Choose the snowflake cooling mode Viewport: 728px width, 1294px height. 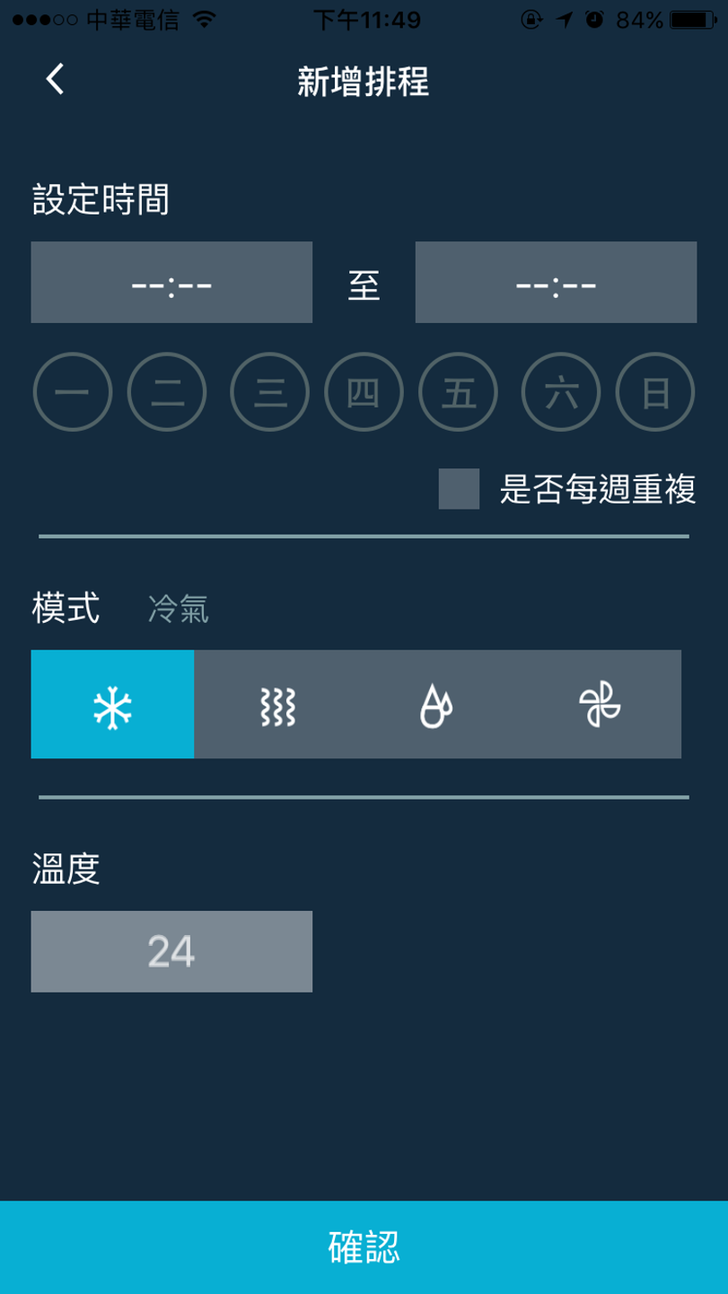[113, 705]
